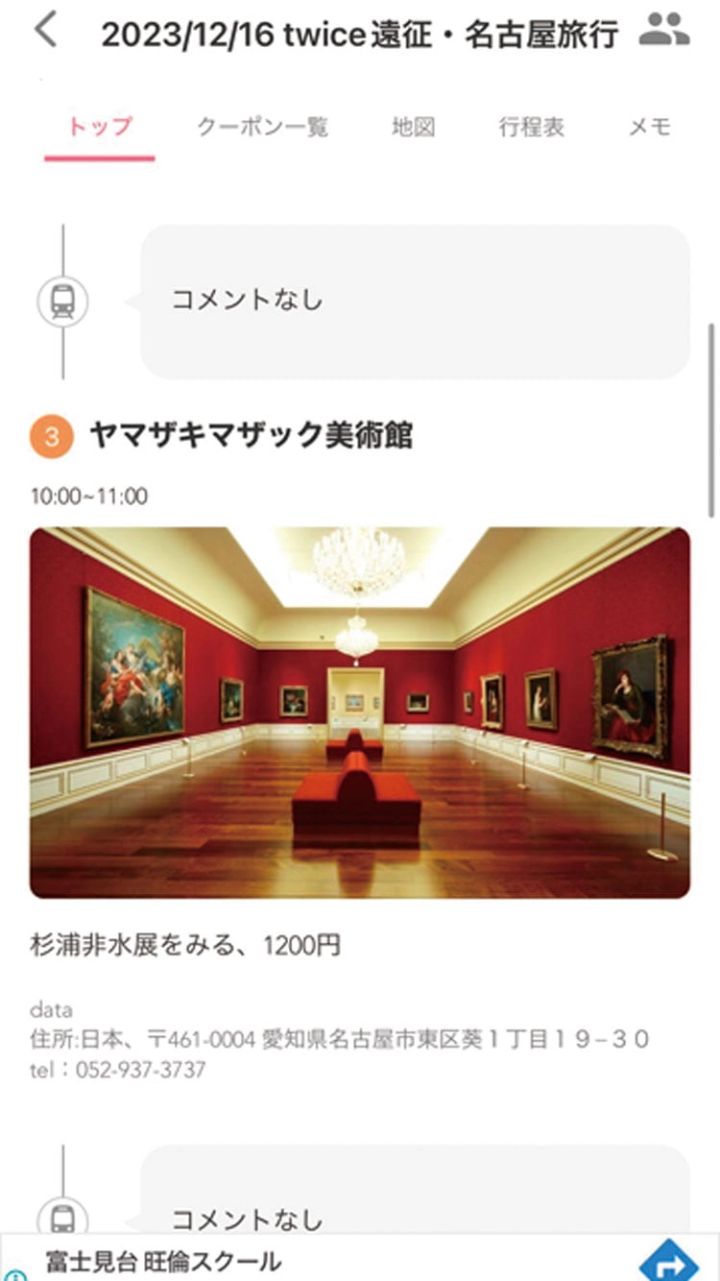Select the メモ tab
This screenshot has height=1281, width=720.
pos(649,127)
